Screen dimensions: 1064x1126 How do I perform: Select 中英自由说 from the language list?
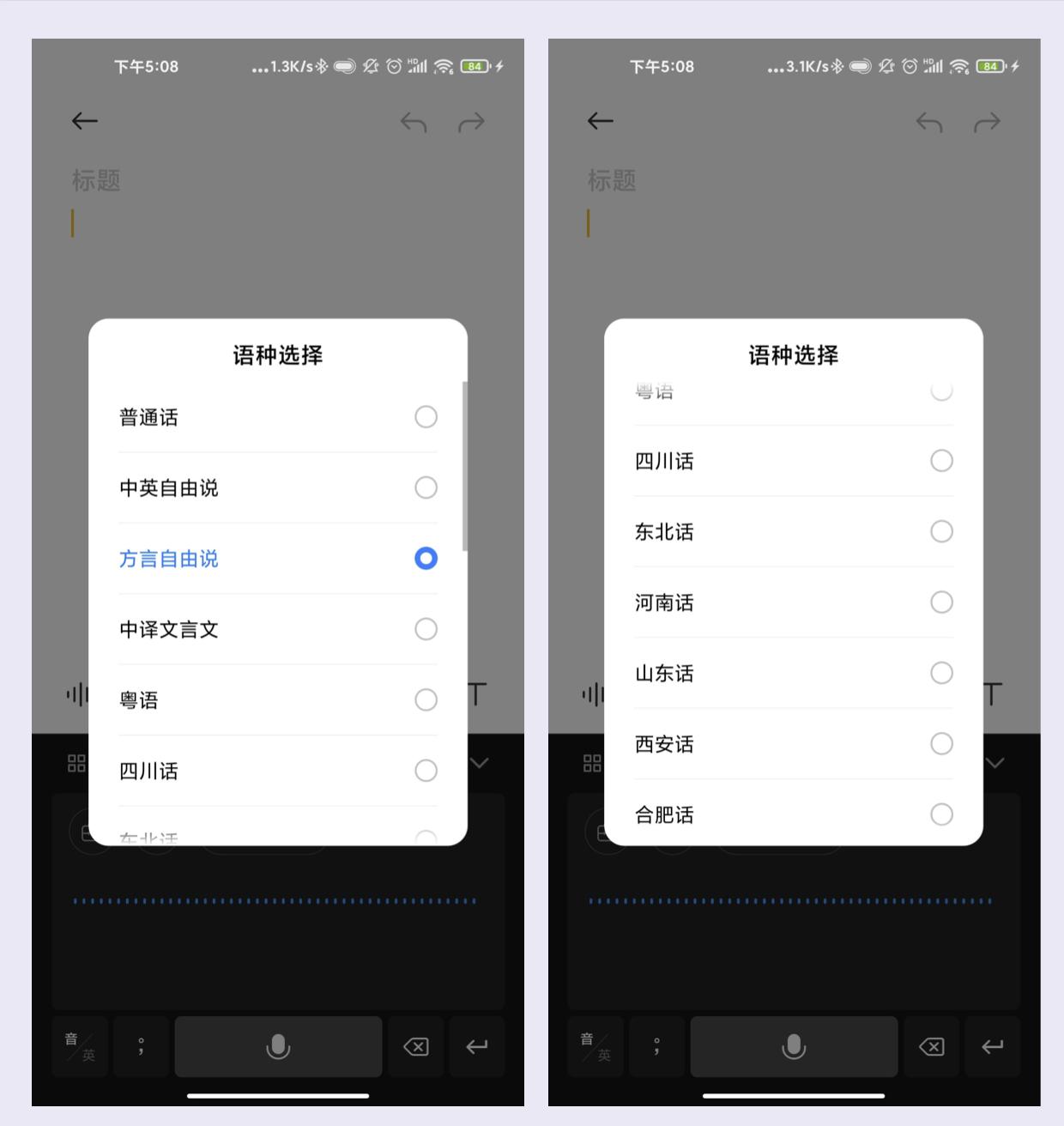[x=278, y=487]
